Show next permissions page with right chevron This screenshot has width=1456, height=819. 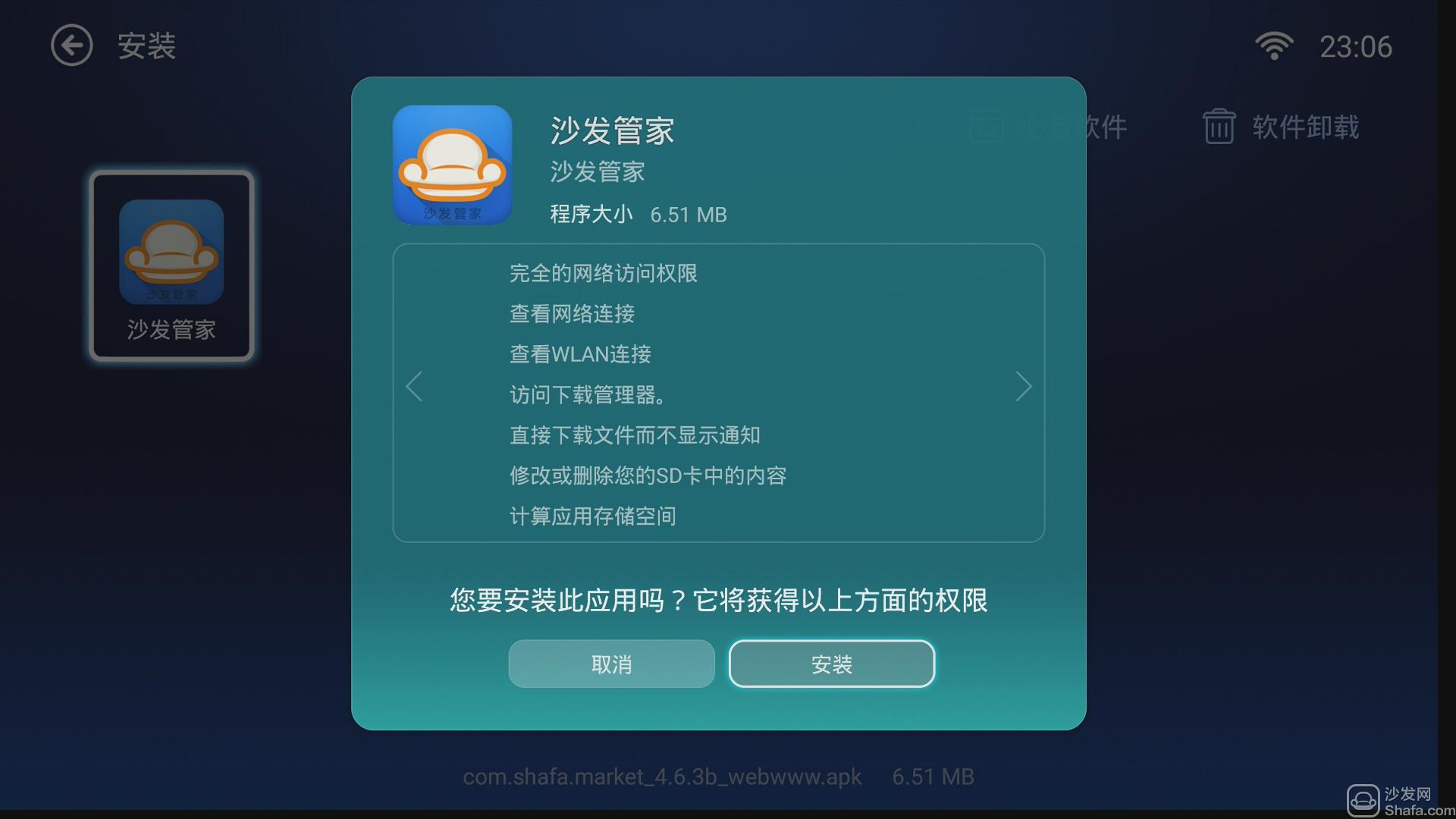1023,387
